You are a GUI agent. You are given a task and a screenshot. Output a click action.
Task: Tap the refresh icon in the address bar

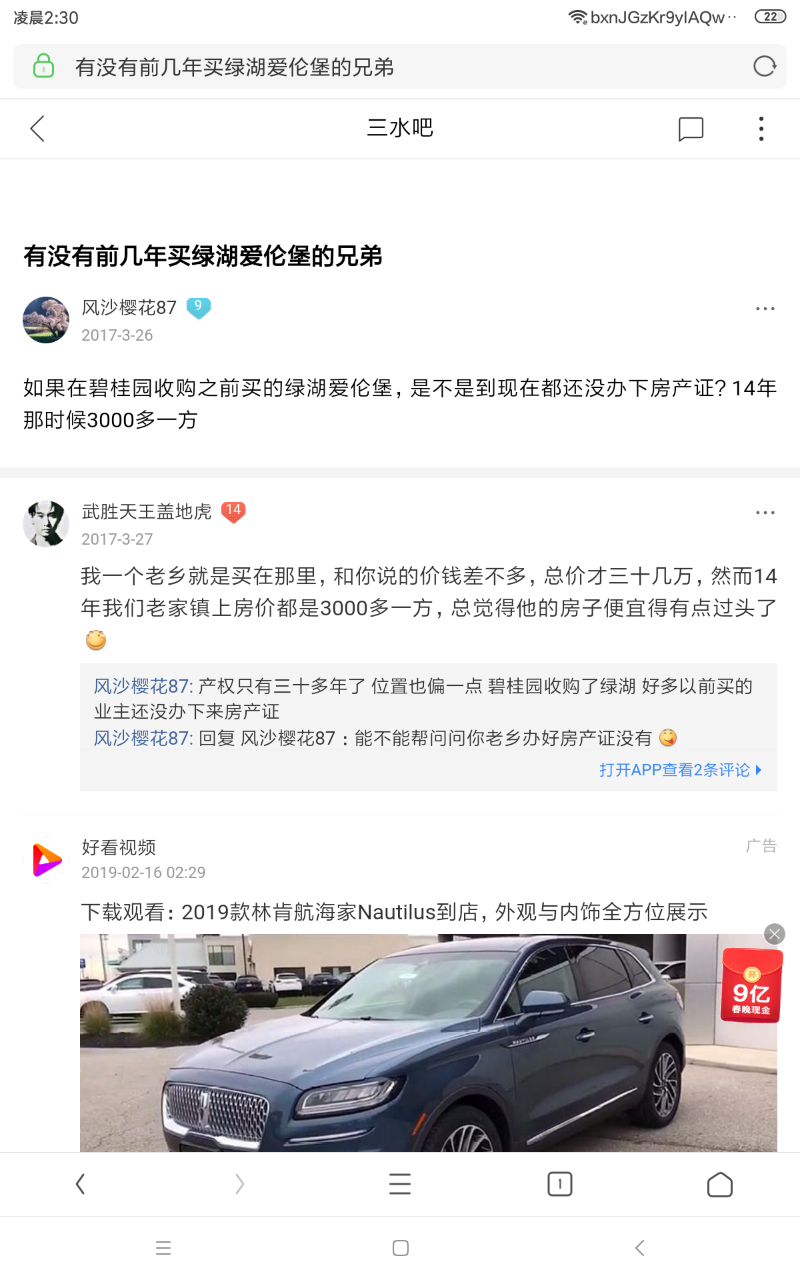pyautogui.click(x=764, y=66)
